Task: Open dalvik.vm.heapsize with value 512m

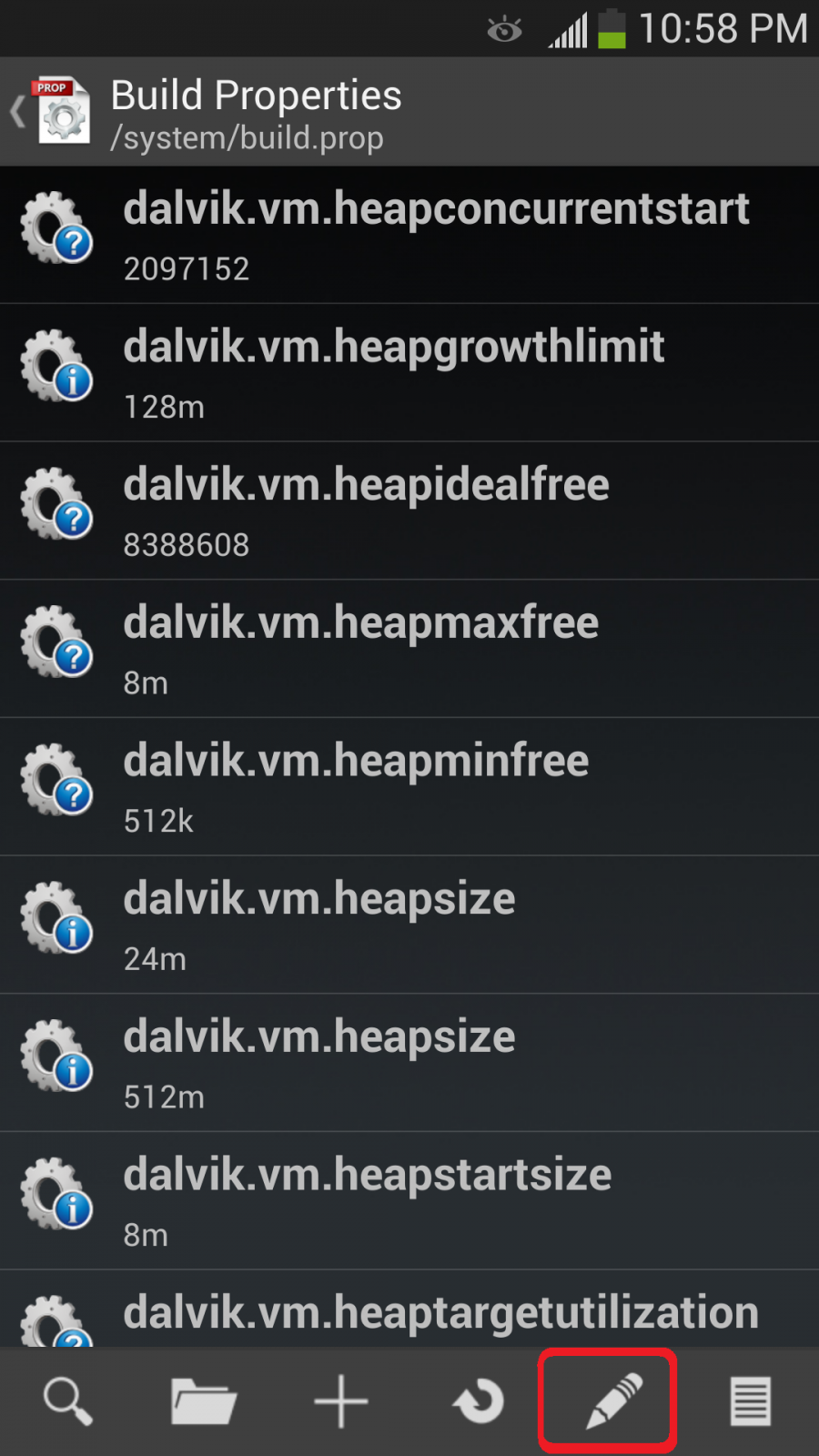Action: click(409, 1063)
